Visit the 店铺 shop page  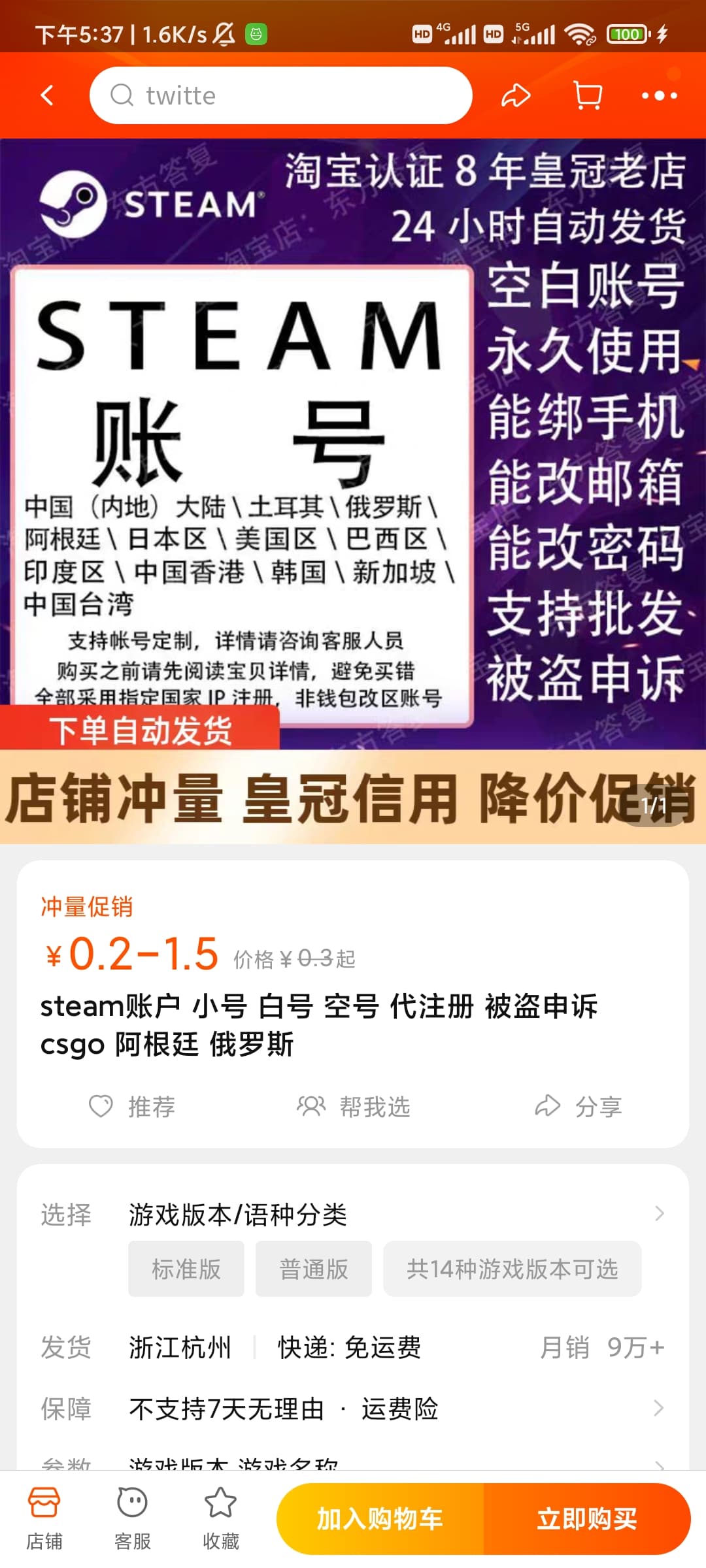[x=44, y=1519]
